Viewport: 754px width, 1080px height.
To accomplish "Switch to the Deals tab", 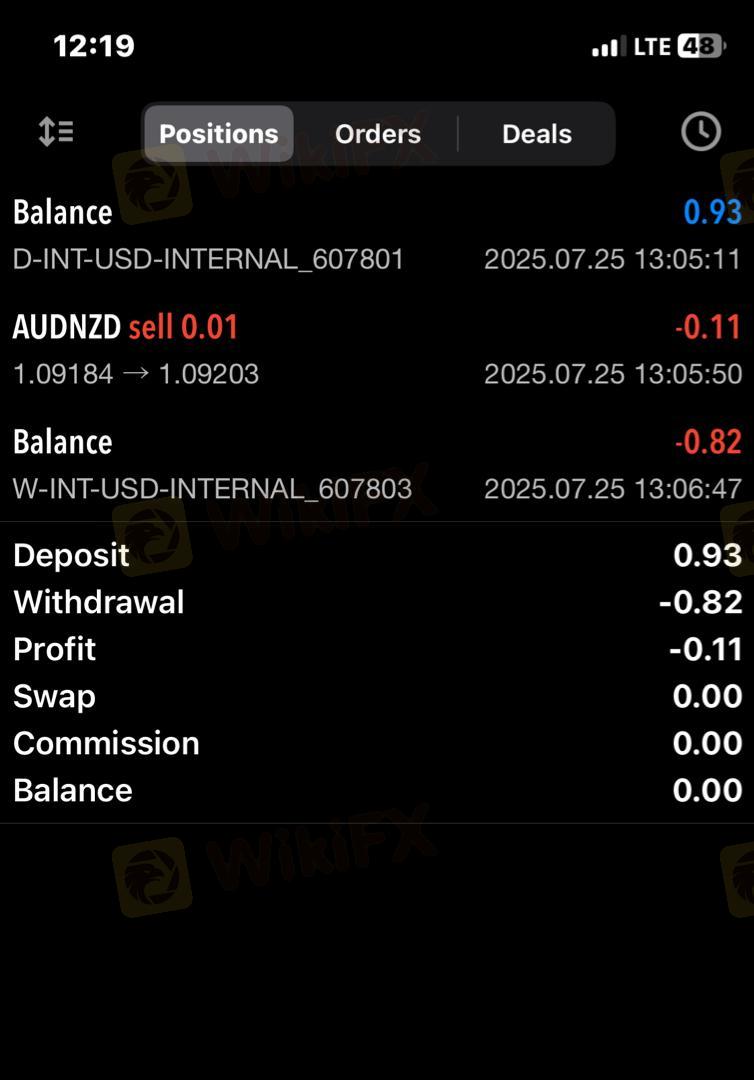I will [x=536, y=134].
